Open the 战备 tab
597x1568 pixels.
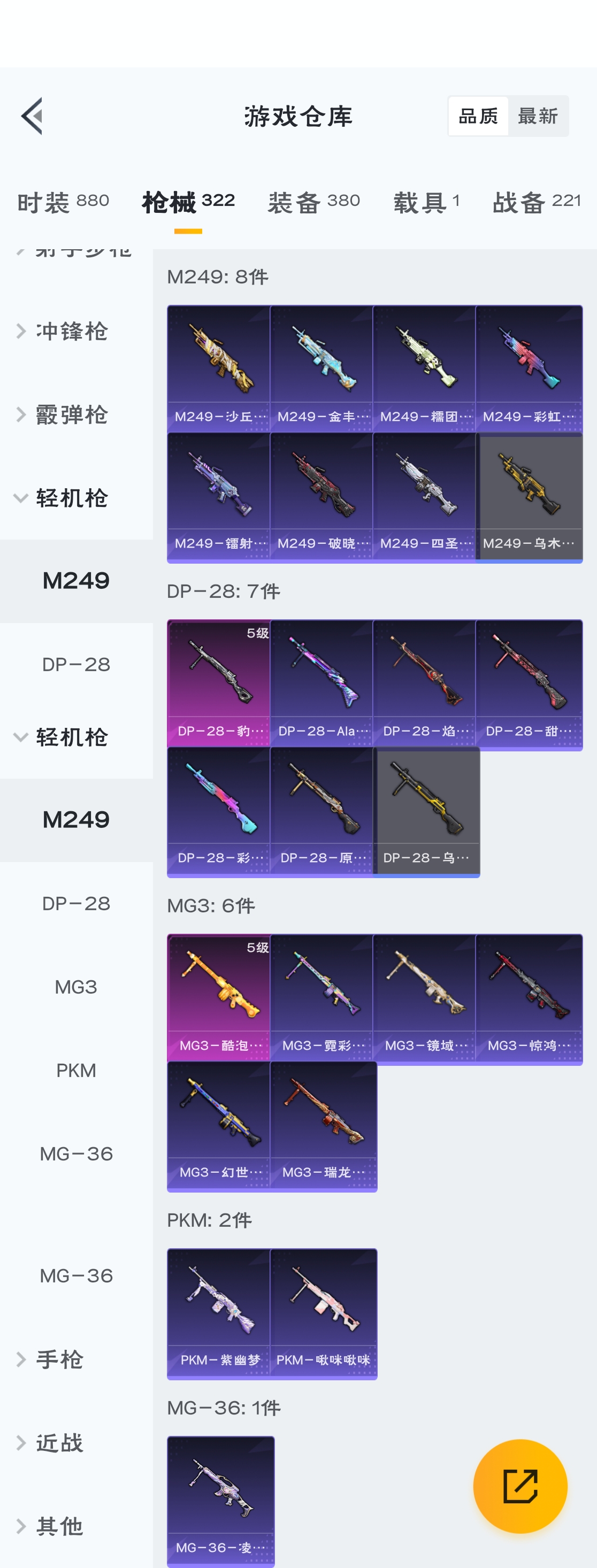point(536,202)
